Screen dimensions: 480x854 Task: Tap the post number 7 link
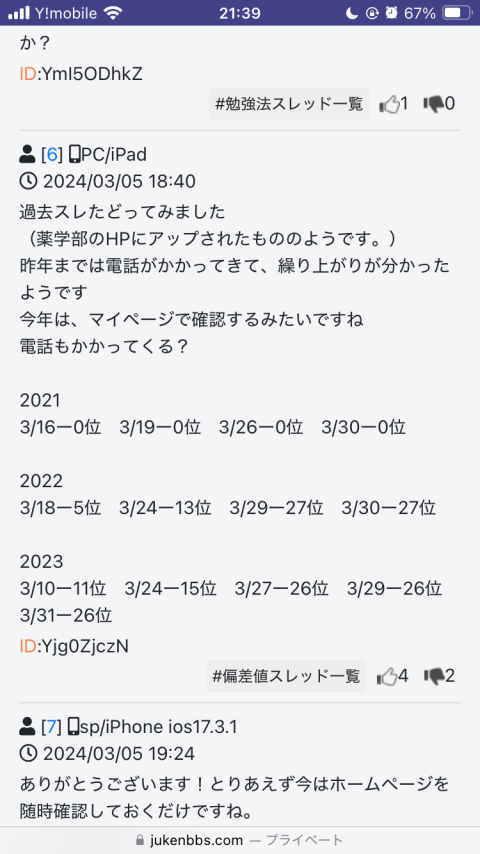[x=52, y=727]
